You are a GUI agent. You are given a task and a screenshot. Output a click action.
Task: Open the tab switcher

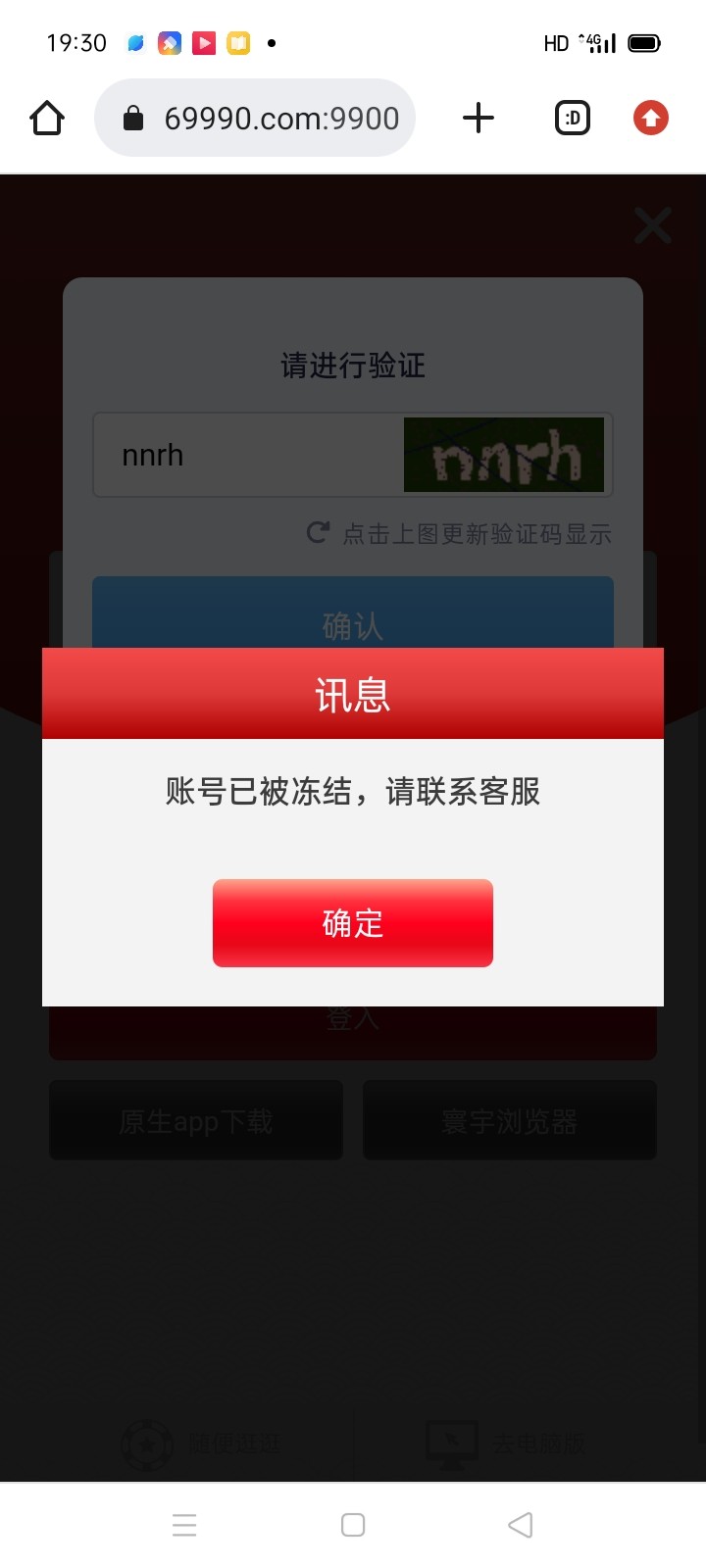pyautogui.click(x=573, y=119)
